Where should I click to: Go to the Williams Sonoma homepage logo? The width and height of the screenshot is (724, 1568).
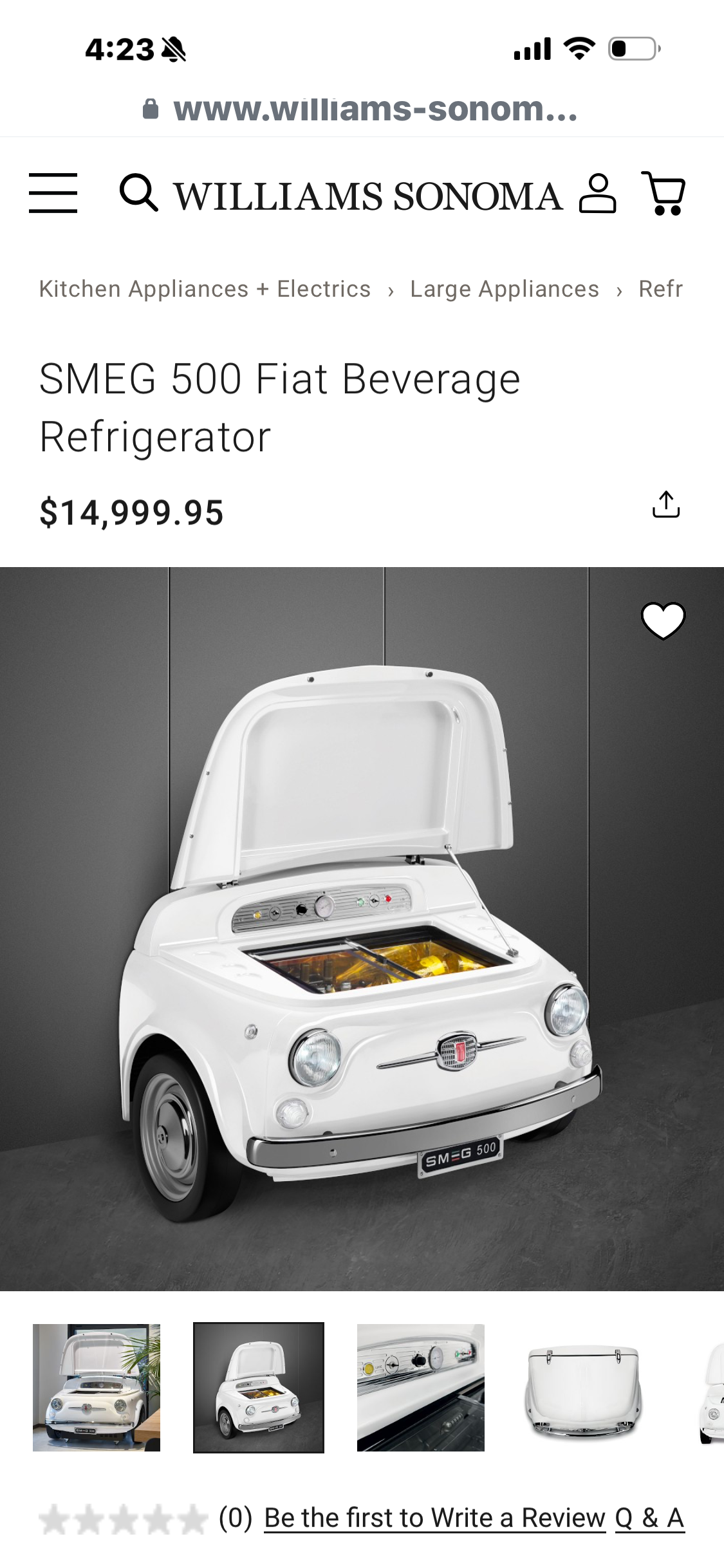click(x=368, y=196)
